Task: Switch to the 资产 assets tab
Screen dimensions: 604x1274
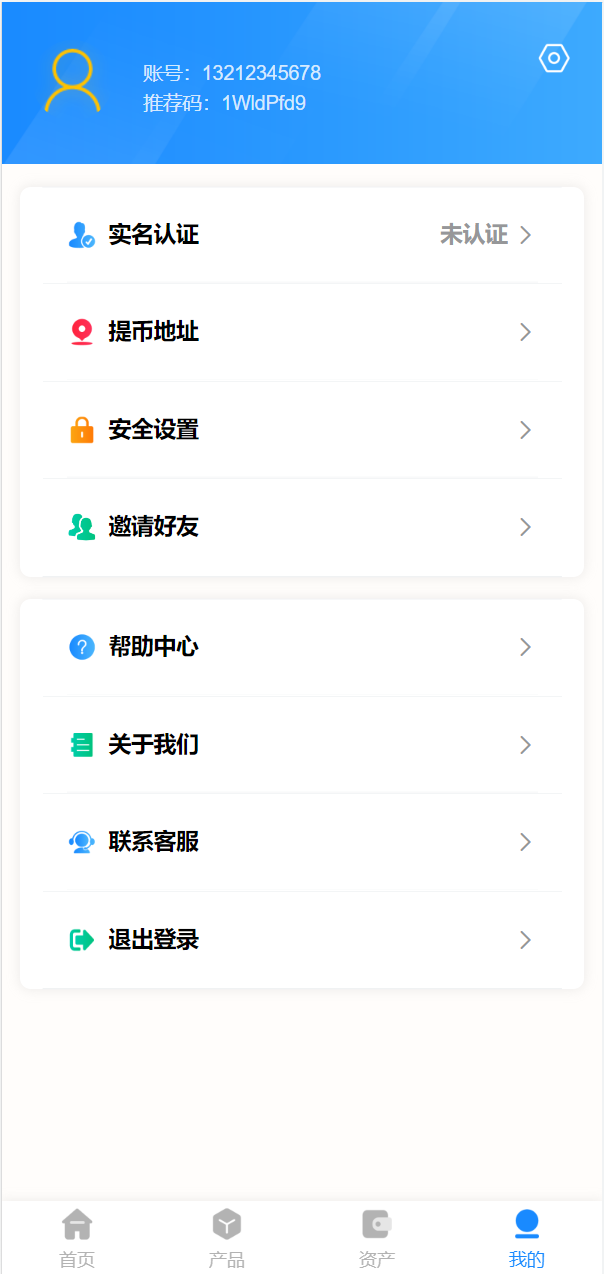Action: pos(377,1238)
